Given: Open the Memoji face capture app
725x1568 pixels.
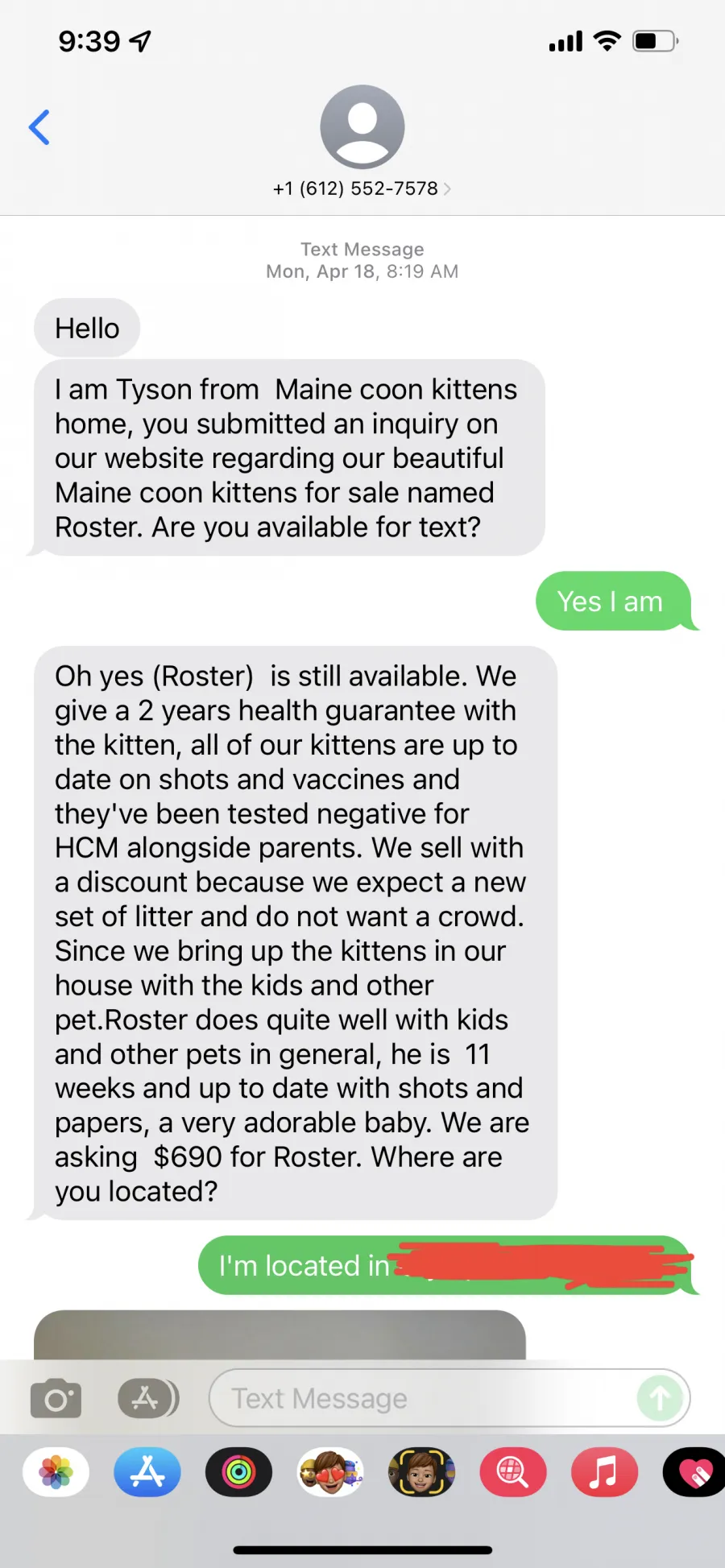Looking at the screenshot, I should point(421,1472).
